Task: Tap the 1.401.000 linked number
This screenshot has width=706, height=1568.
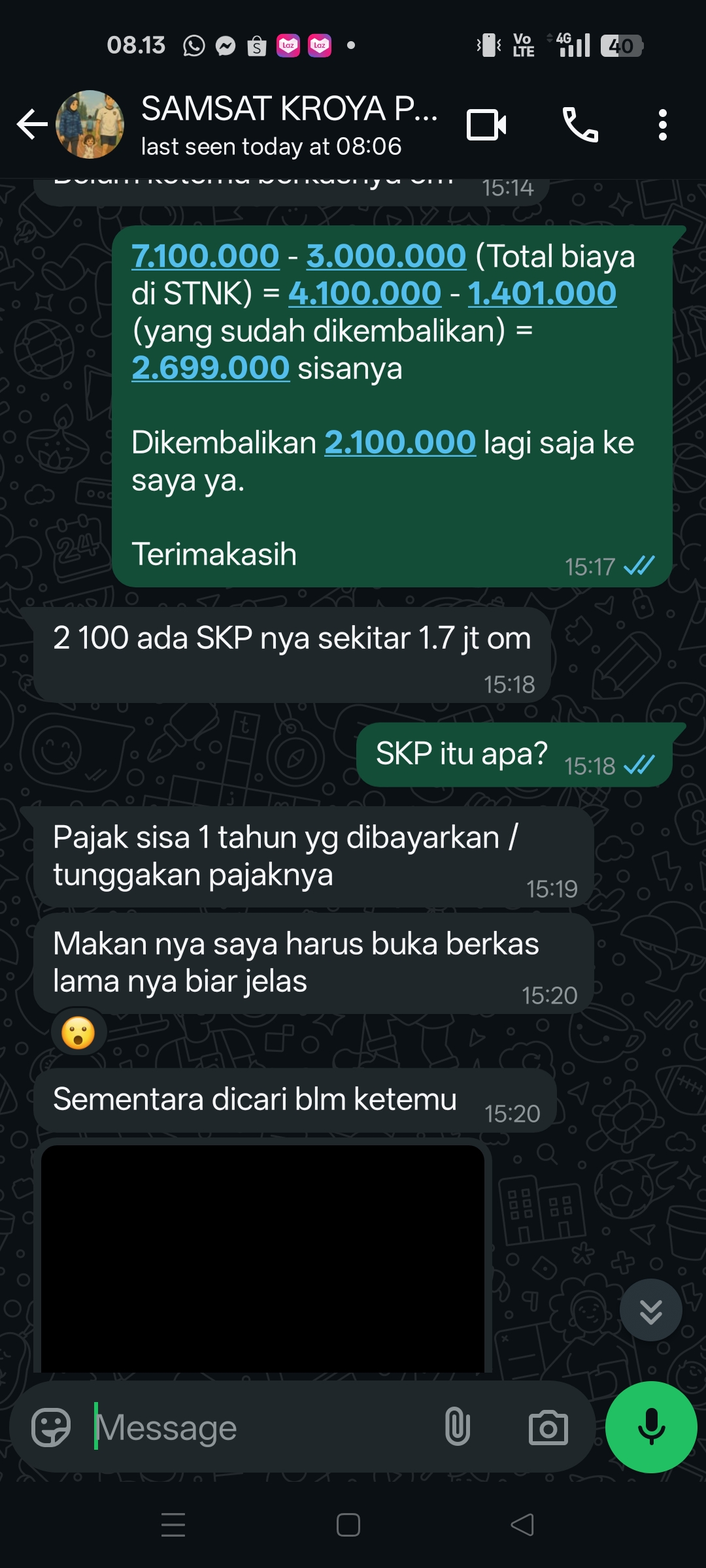Action: (x=542, y=293)
